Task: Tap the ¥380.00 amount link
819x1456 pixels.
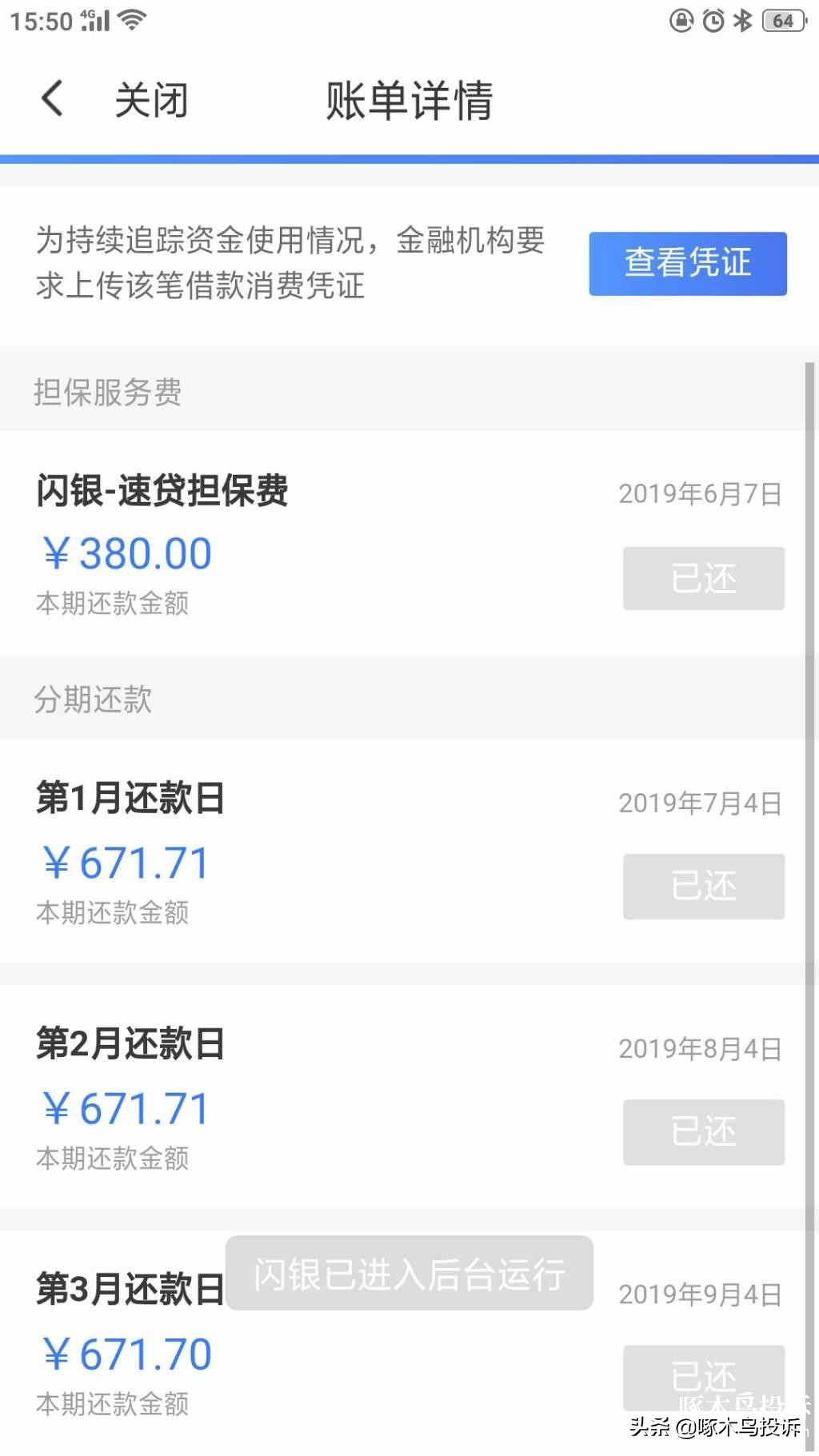Action: pyautogui.click(x=126, y=552)
